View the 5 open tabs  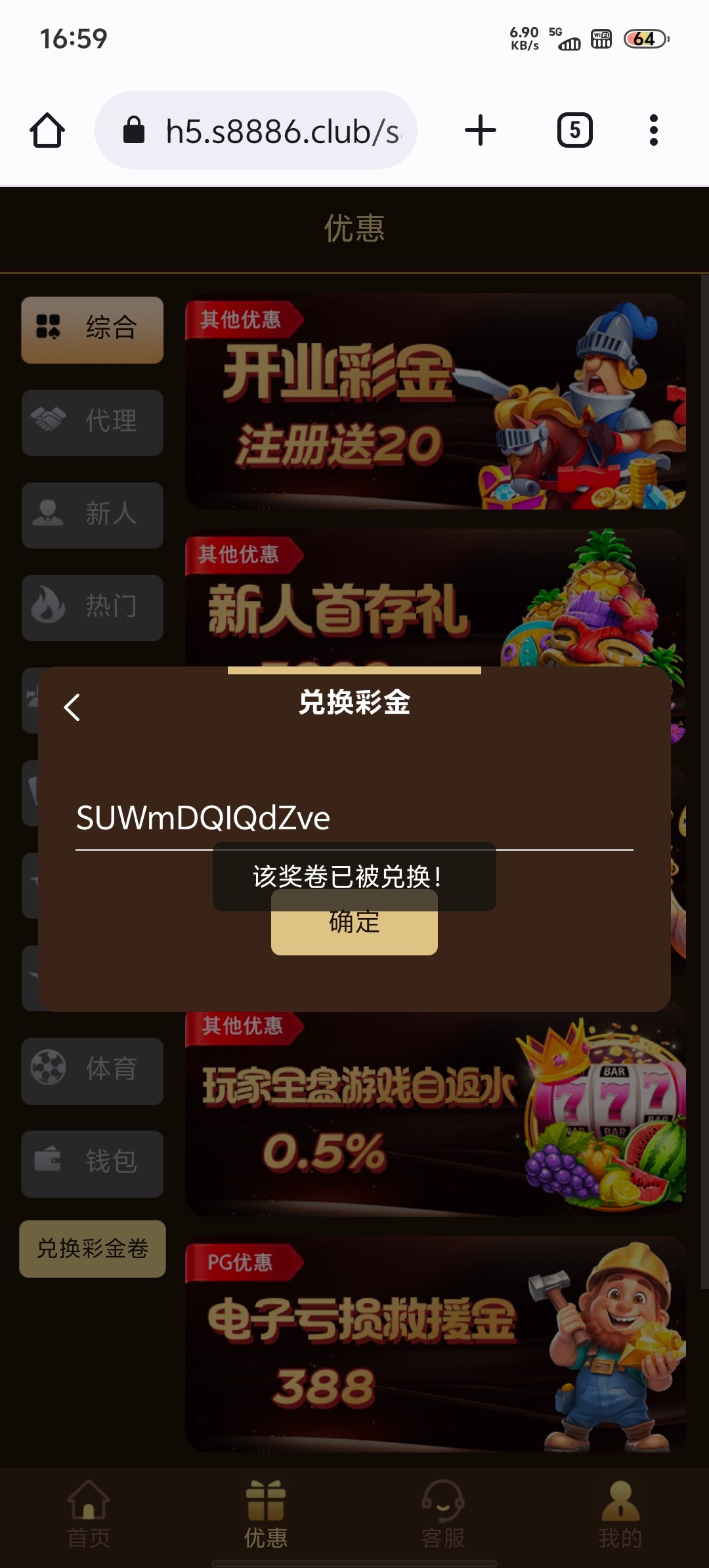(574, 130)
